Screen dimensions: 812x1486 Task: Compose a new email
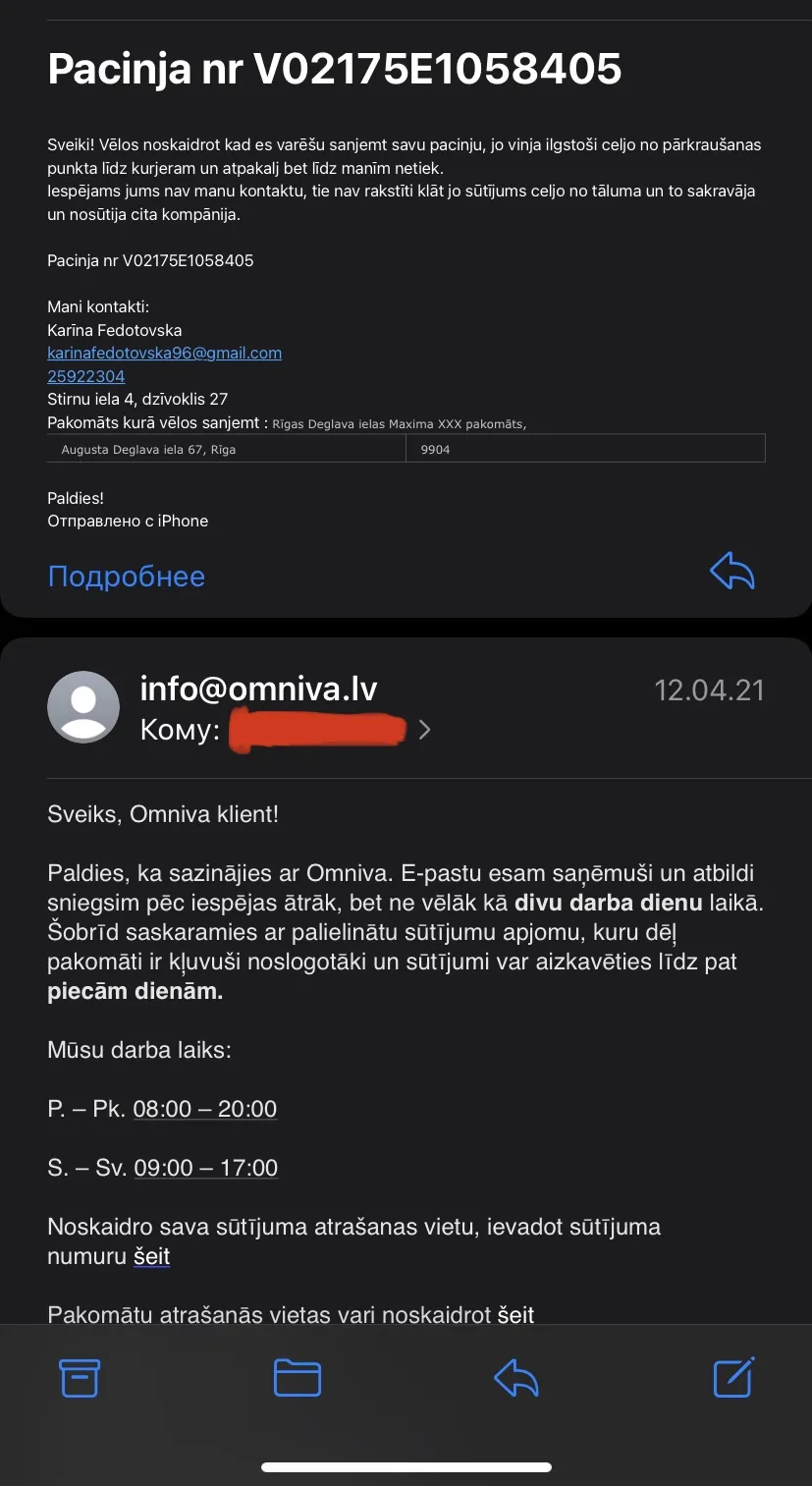pos(733,1376)
